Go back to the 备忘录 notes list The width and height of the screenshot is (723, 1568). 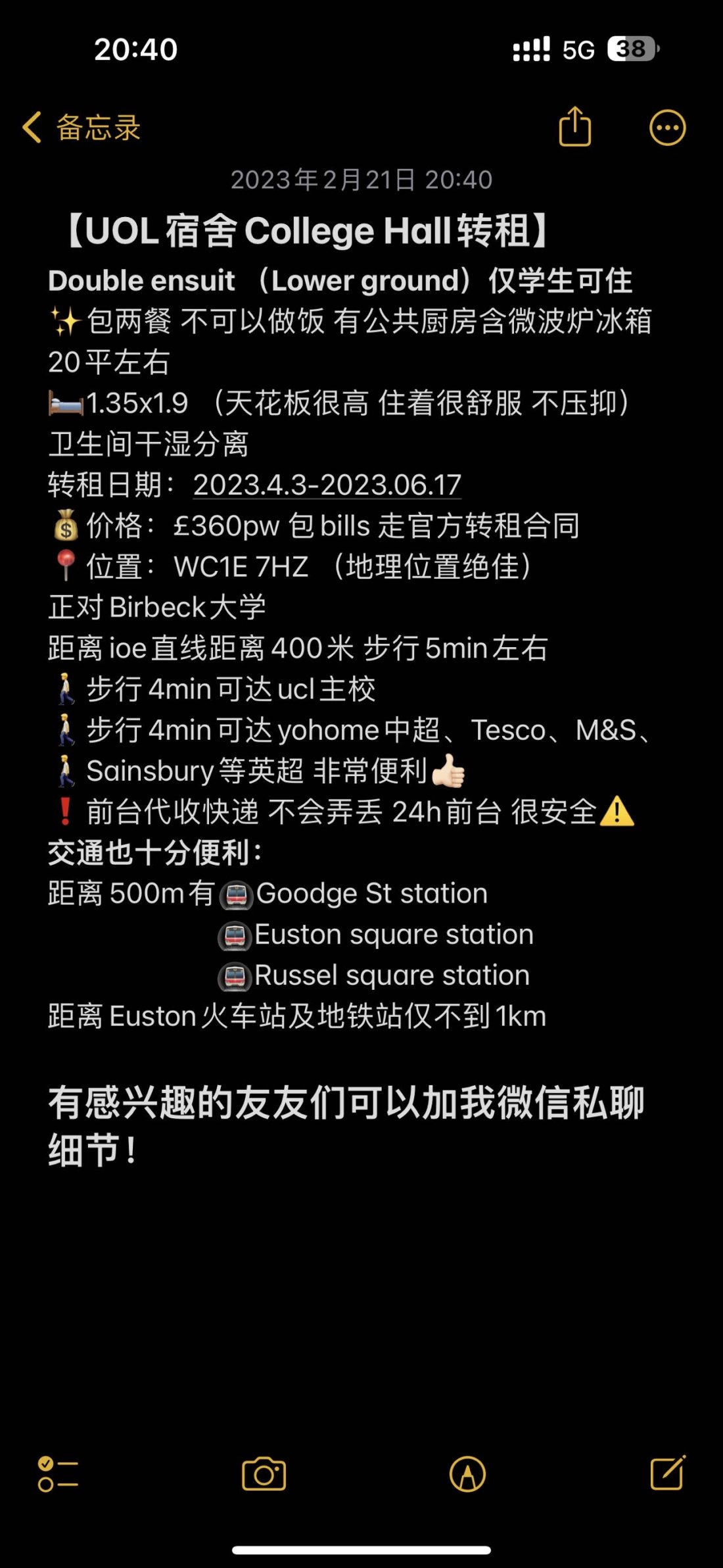point(82,128)
